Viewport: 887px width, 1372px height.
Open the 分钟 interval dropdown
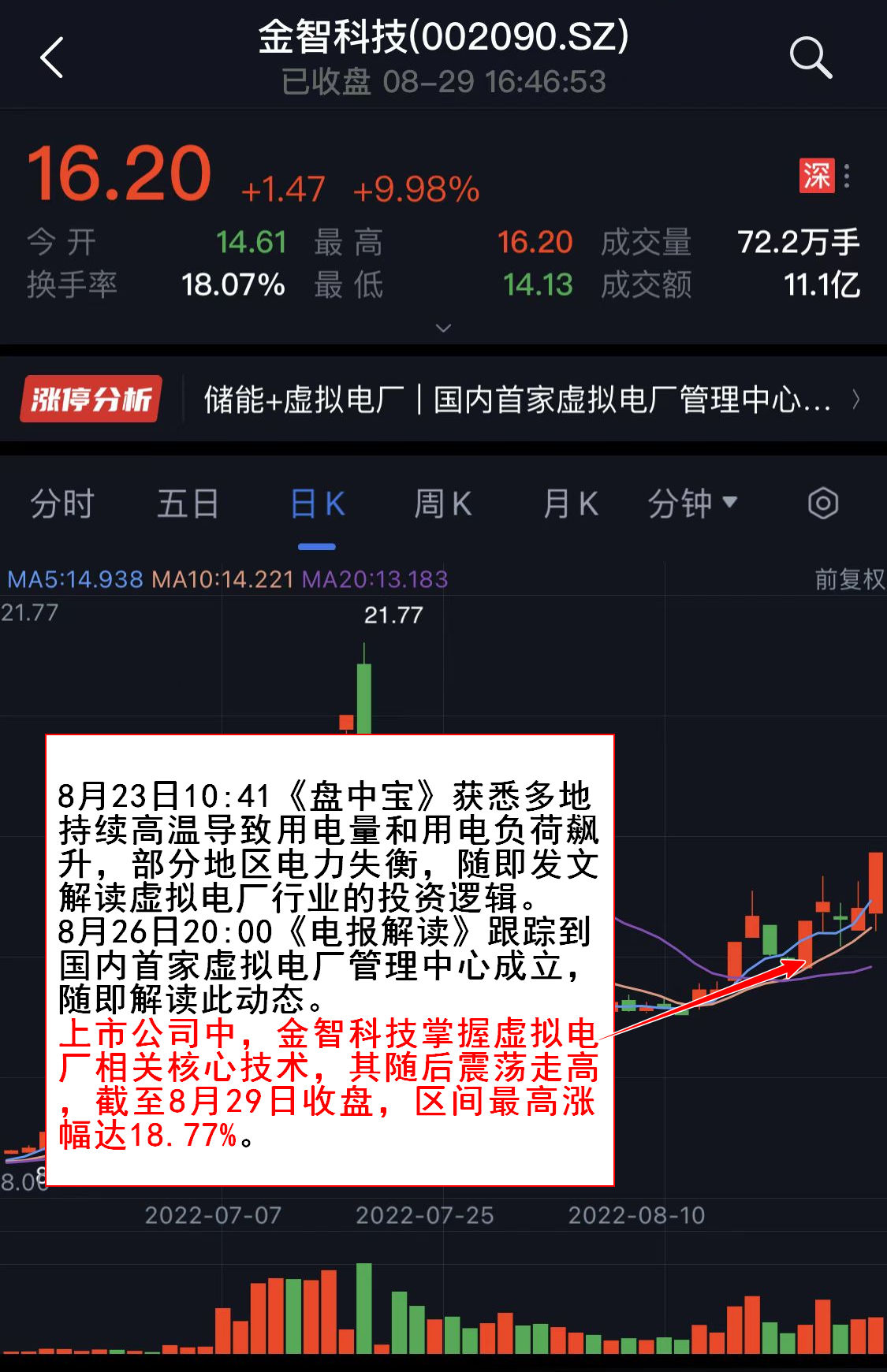point(692,504)
